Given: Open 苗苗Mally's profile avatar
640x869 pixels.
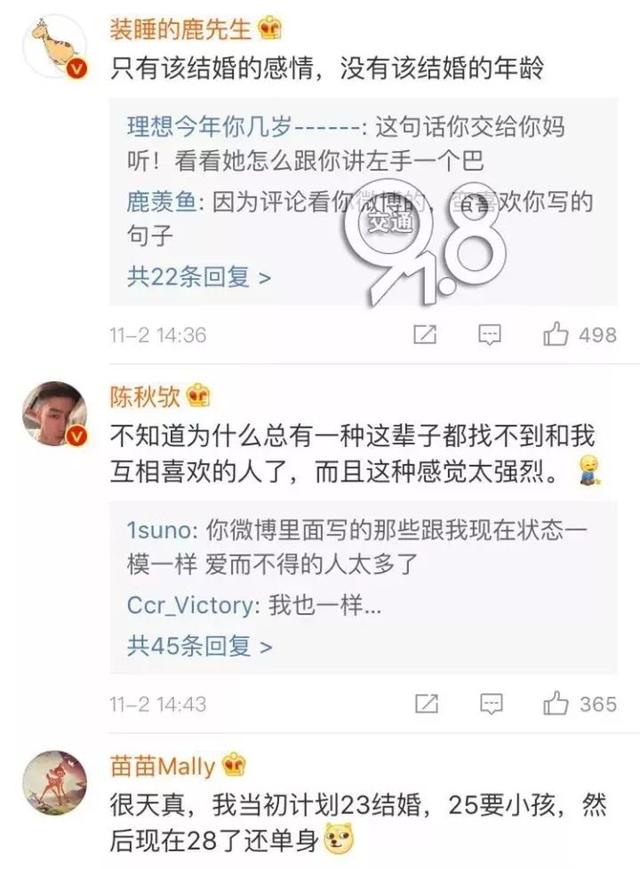Looking at the screenshot, I should tap(54, 783).
